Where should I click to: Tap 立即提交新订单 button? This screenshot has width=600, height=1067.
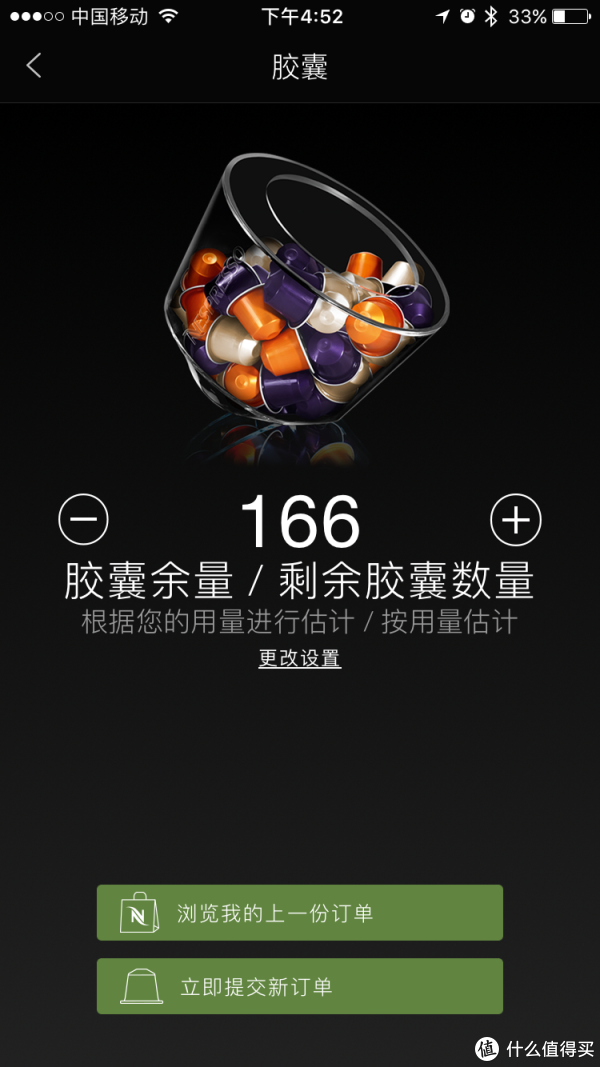(300, 986)
